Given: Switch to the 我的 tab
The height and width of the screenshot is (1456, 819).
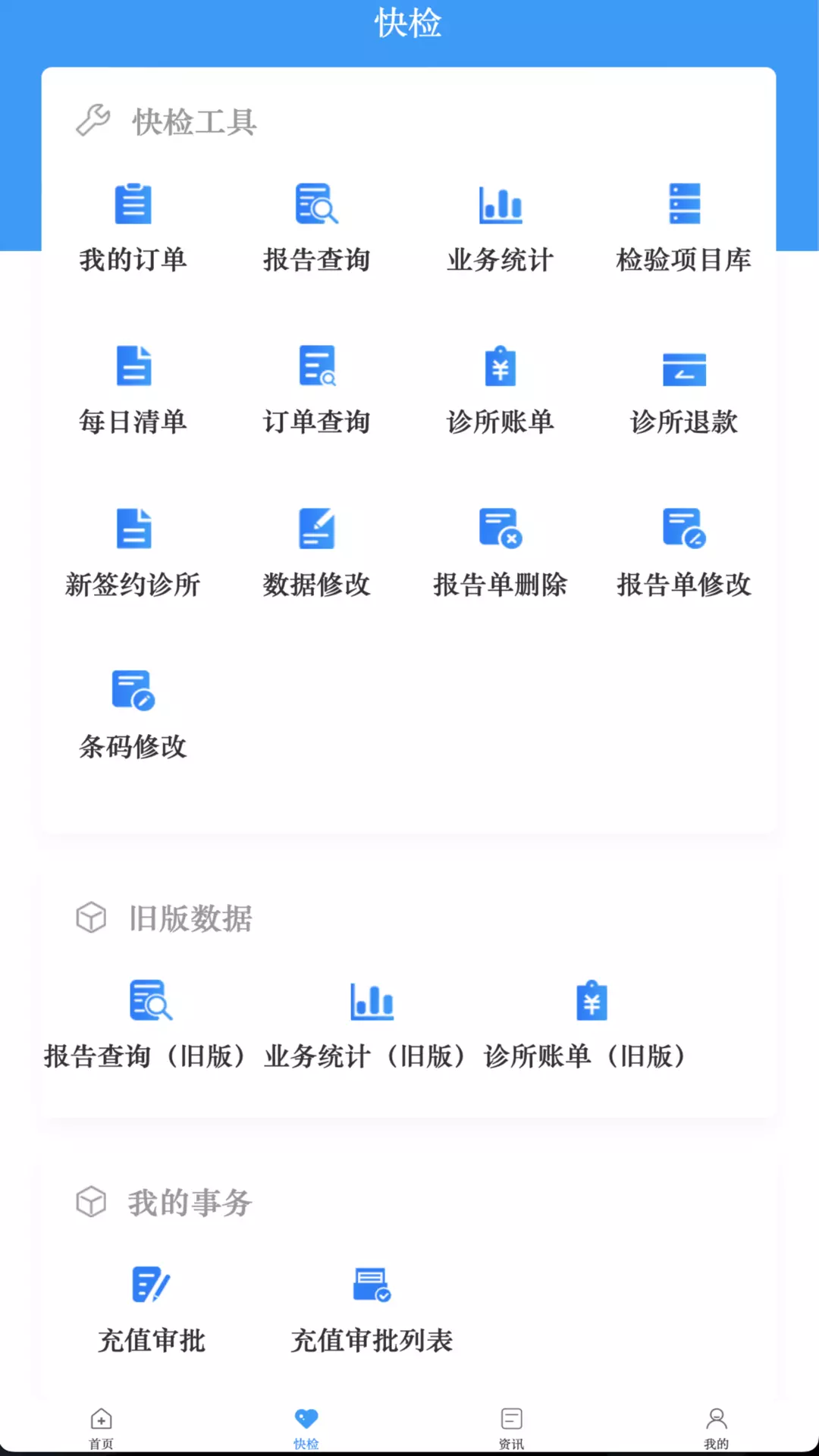Looking at the screenshot, I should 716,1429.
